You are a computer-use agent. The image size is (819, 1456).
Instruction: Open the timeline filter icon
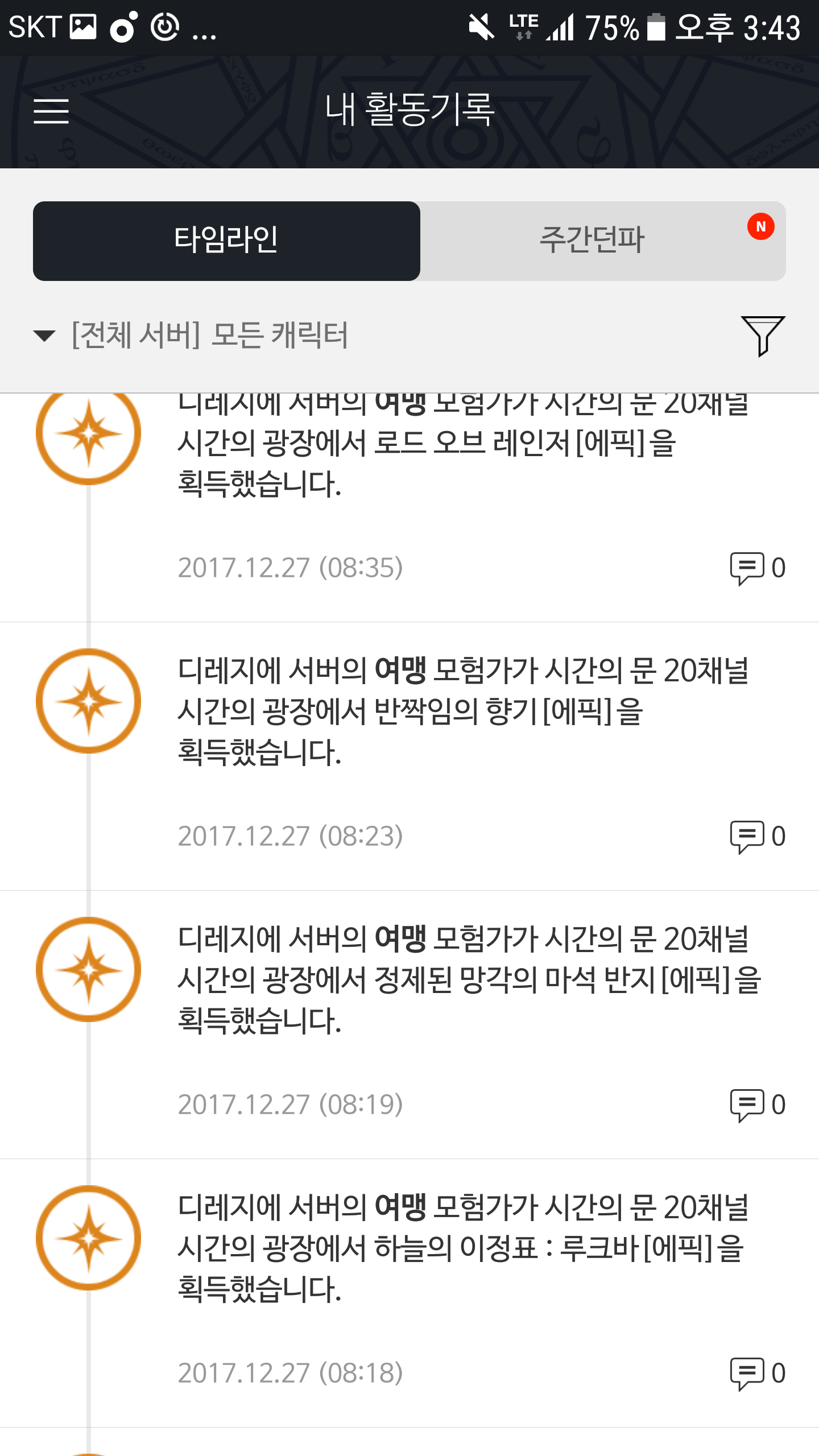(x=763, y=336)
